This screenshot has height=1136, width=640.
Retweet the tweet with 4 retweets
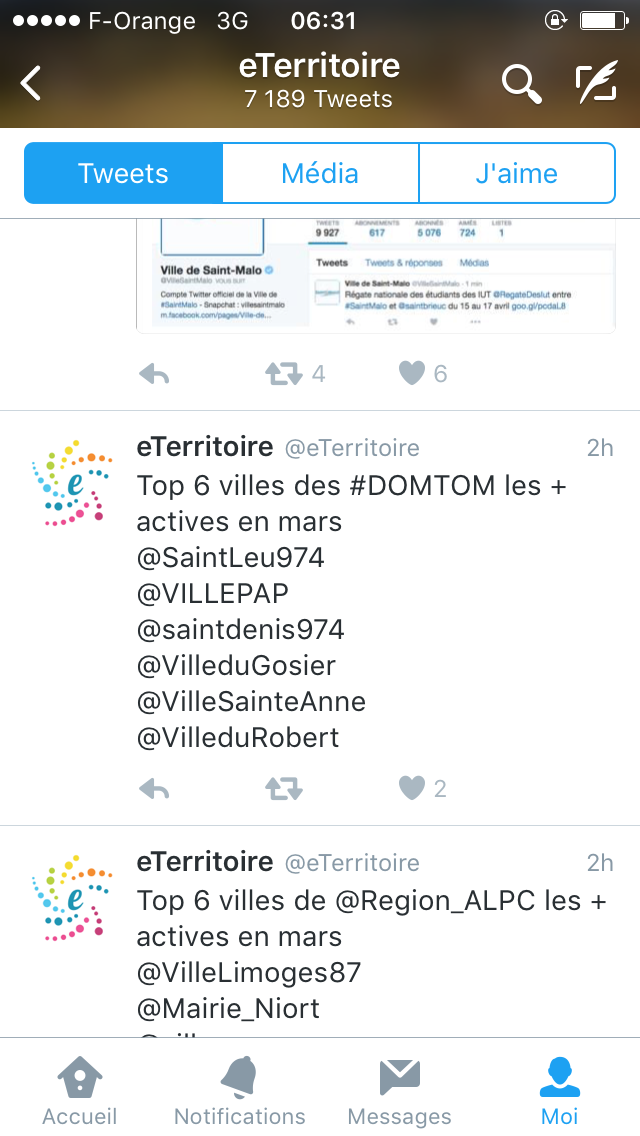point(283,374)
